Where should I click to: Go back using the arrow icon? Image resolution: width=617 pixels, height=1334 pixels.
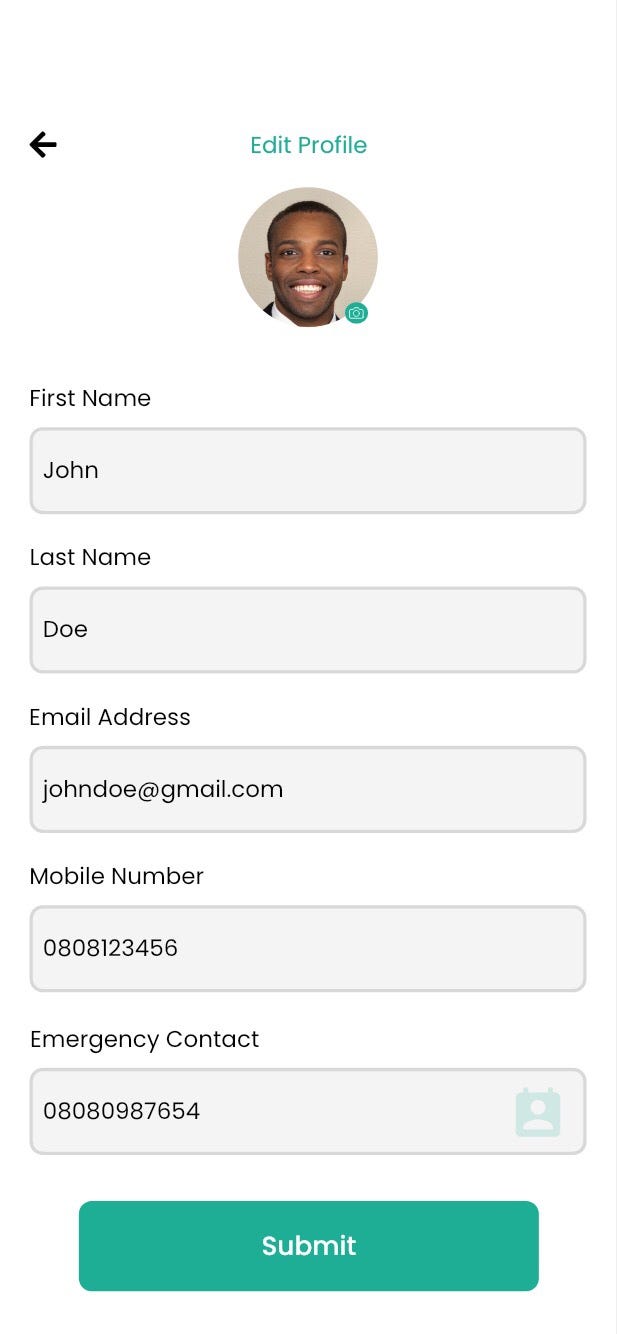point(43,145)
